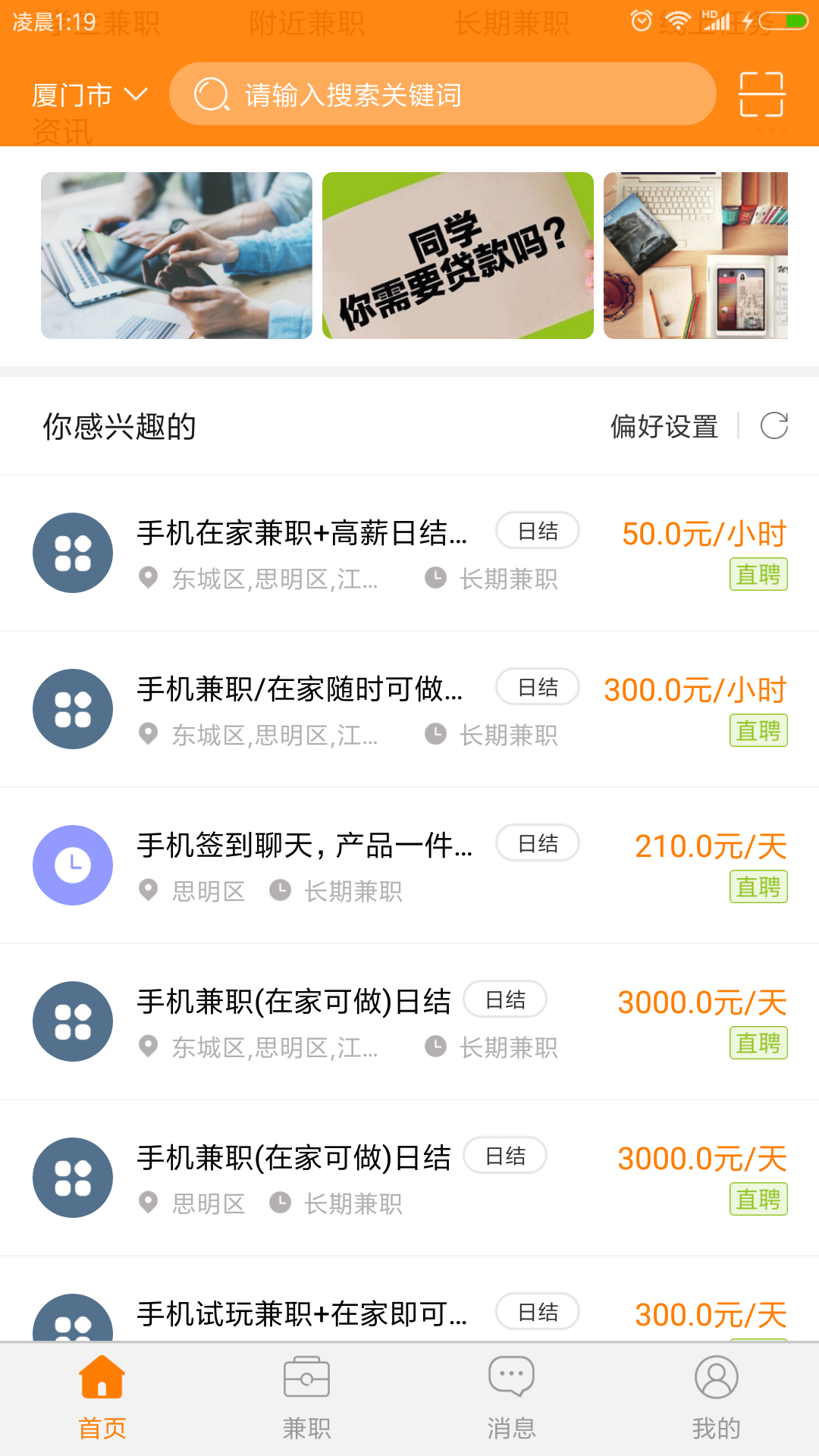The image size is (819, 1456).
Task: Open 偏好设置 preferences
Action: pos(664,426)
